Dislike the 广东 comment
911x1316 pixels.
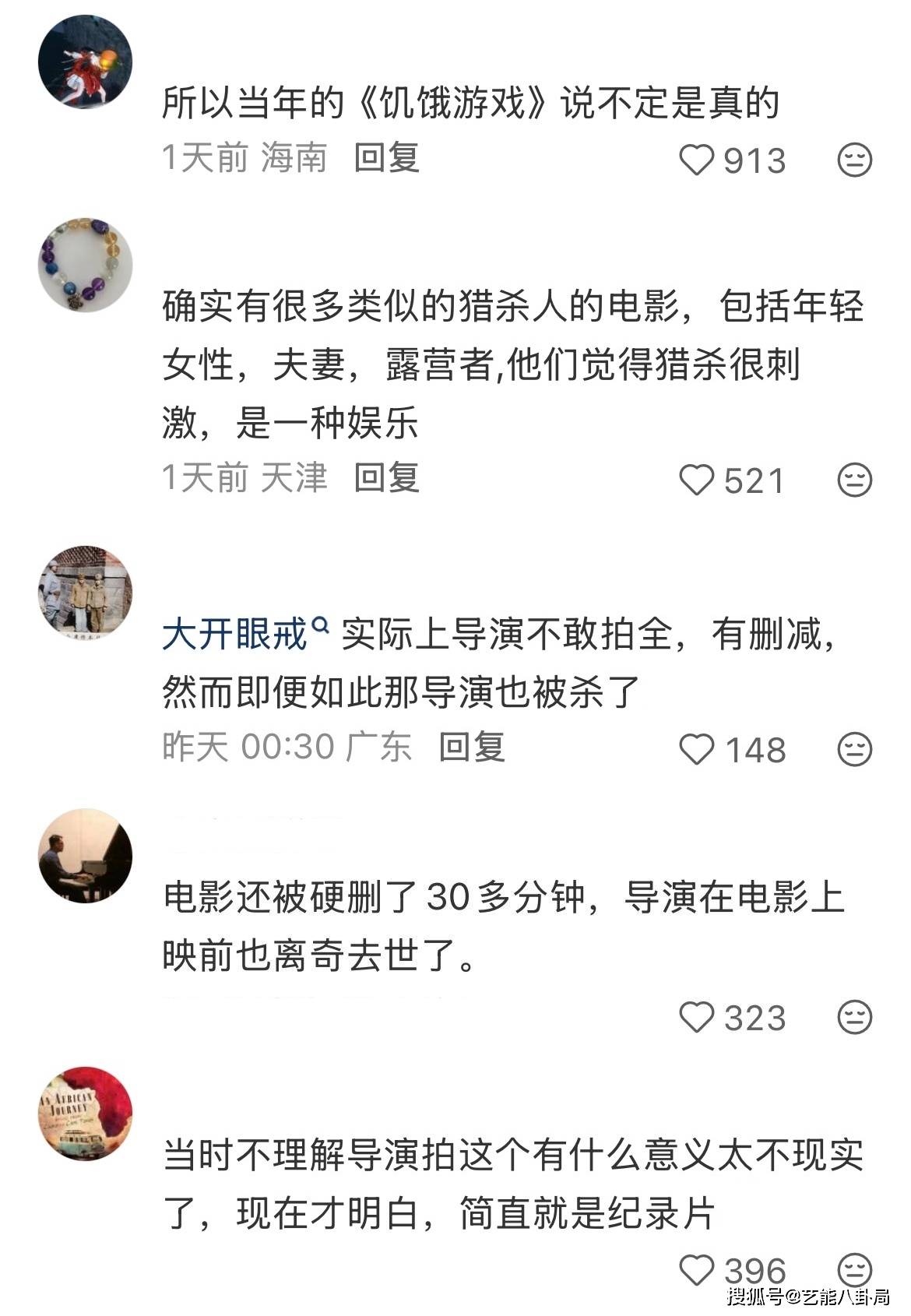click(x=854, y=749)
